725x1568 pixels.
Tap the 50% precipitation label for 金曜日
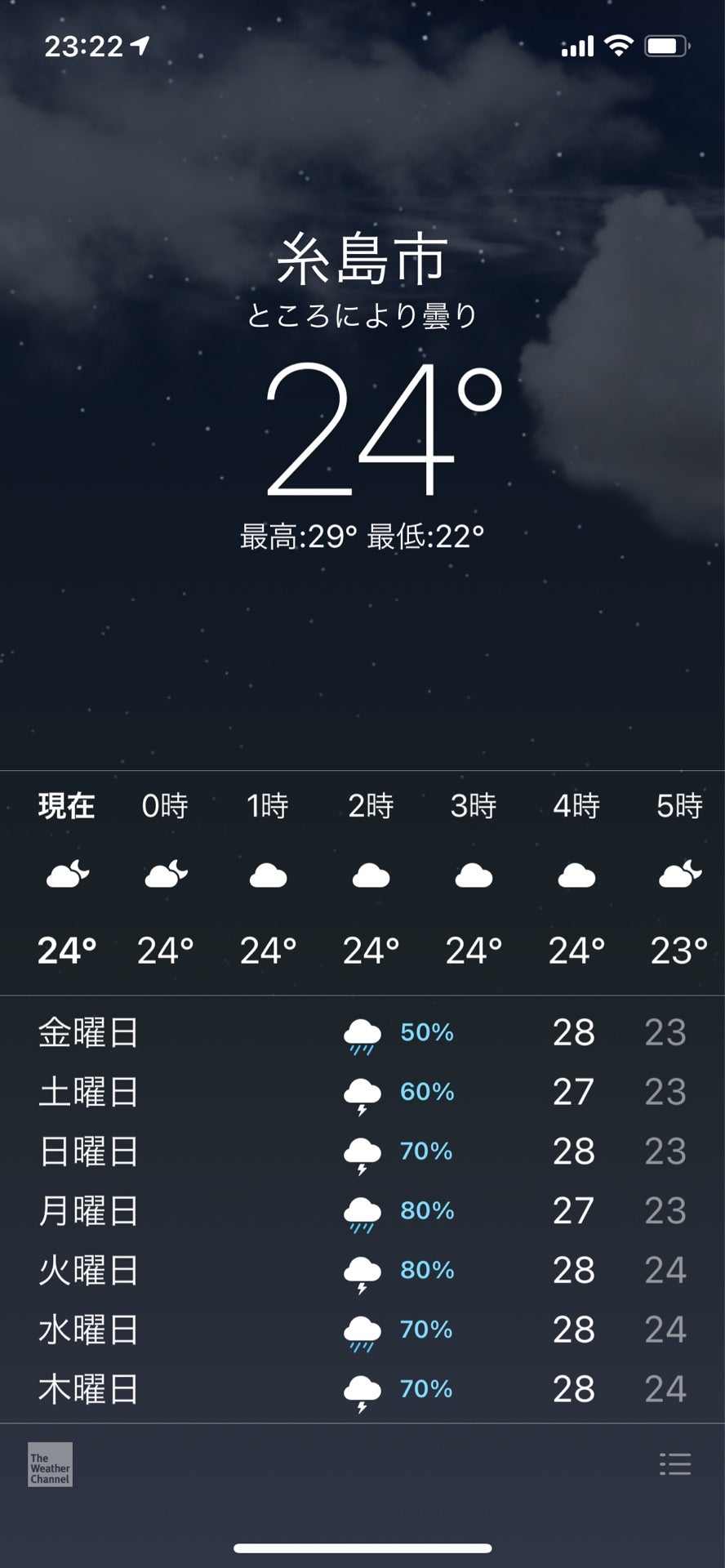(426, 1033)
